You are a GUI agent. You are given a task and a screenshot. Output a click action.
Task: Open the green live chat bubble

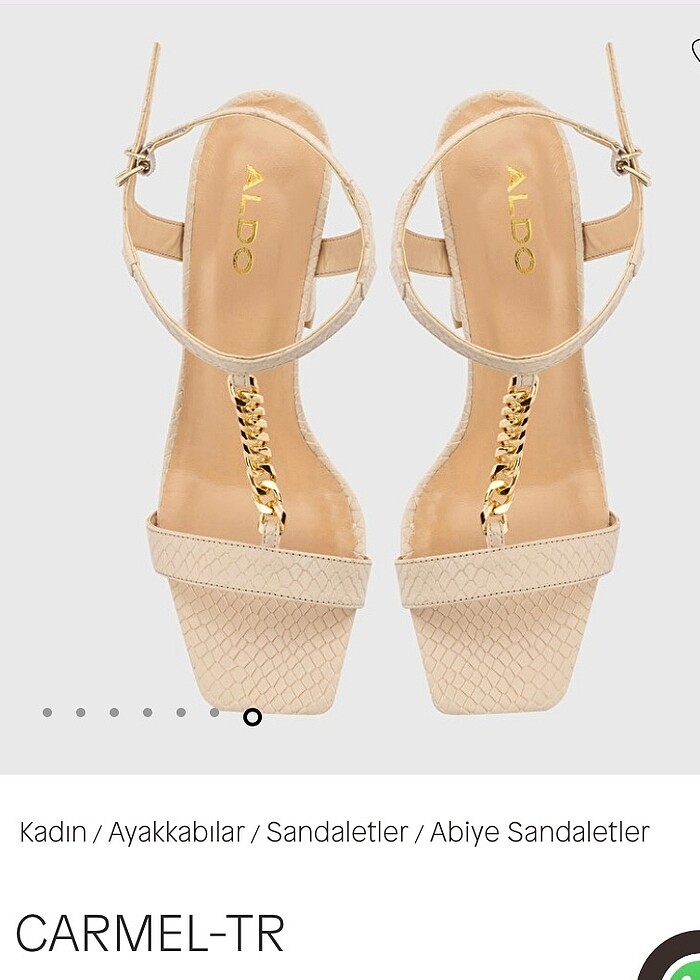tap(675, 960)
